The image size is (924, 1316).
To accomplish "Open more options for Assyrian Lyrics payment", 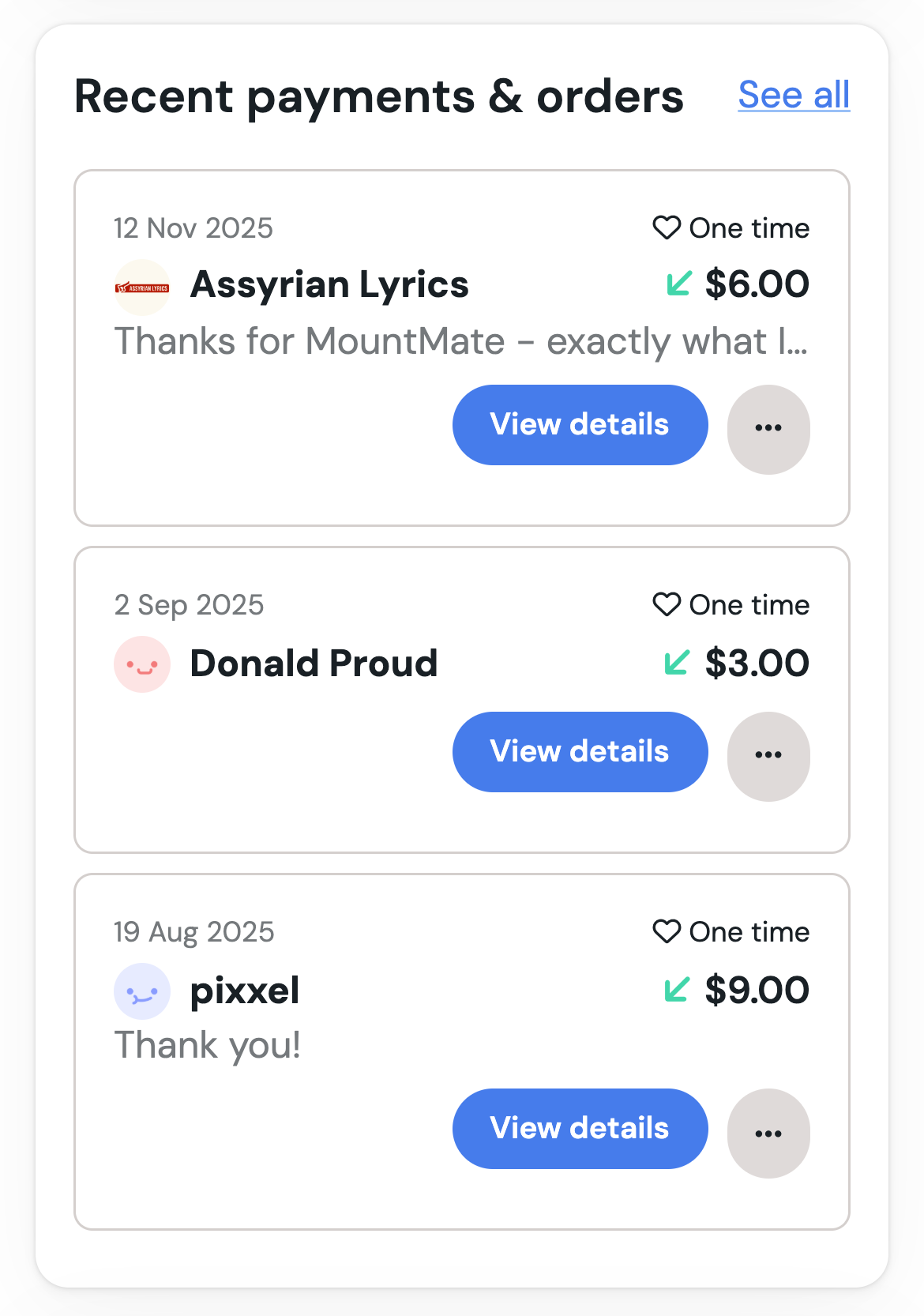I will pos(768,429).
